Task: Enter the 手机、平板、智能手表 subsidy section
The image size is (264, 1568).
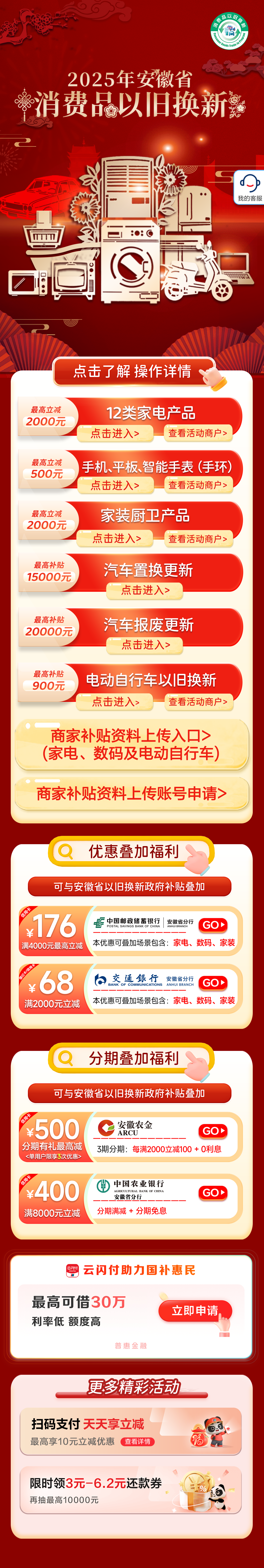Action: point(115,485)
